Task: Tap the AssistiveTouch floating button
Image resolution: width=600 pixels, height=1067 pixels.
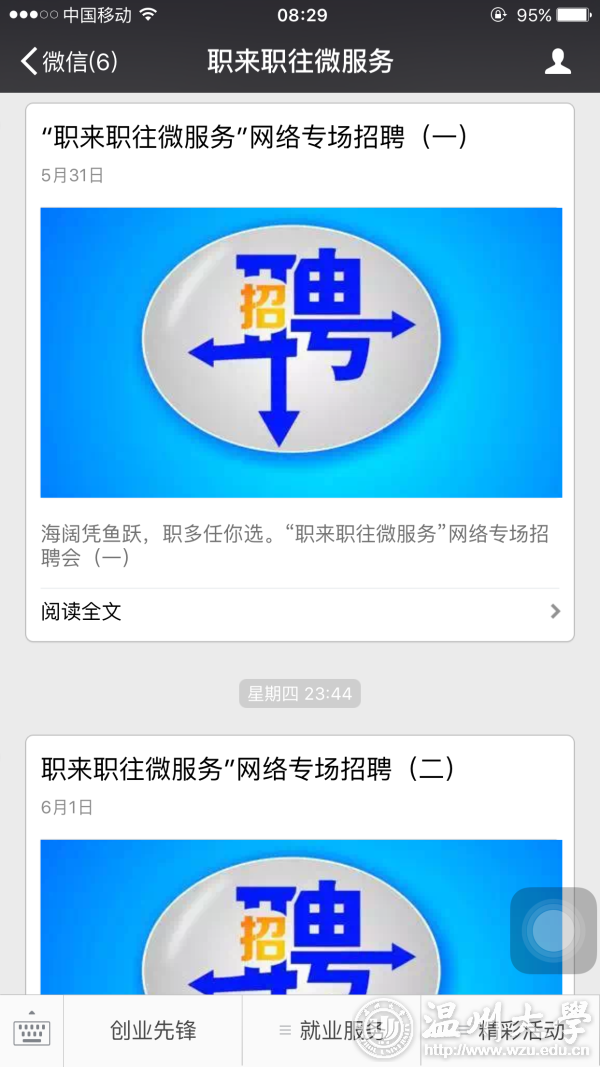Action: [x=553, y=931]
